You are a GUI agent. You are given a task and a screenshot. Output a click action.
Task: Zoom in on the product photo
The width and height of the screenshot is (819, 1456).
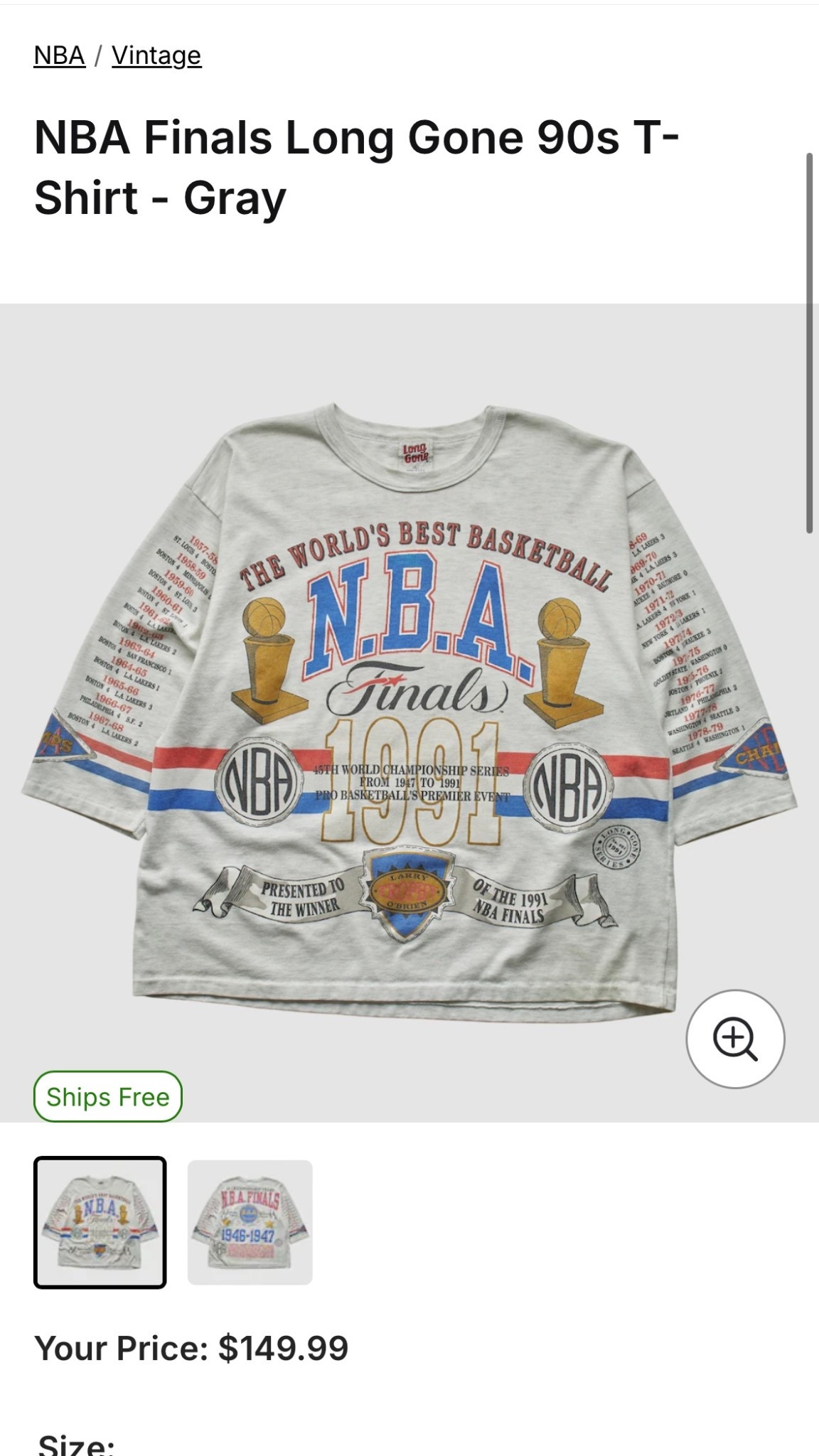click(734, 1039)
